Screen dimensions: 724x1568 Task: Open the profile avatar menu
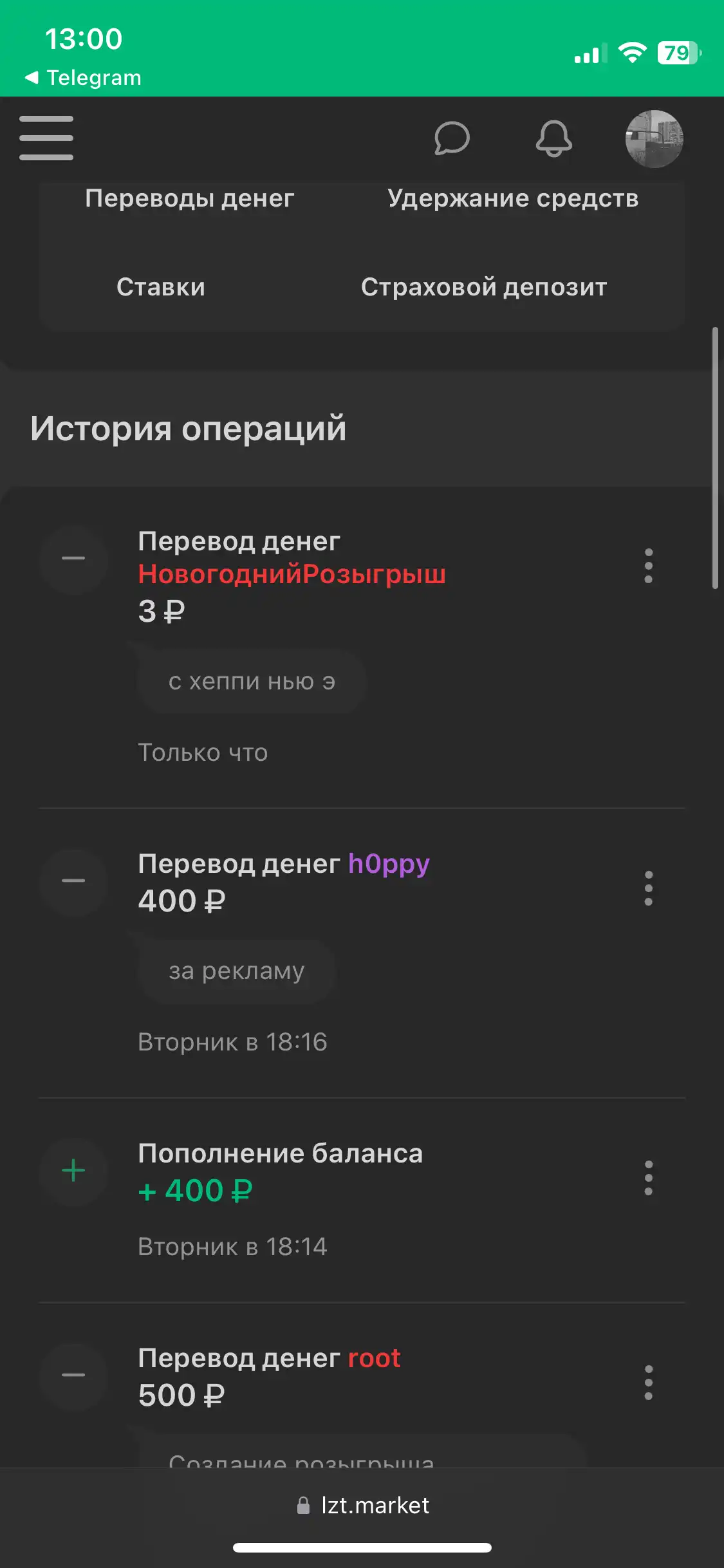click(x=654, y=139)
